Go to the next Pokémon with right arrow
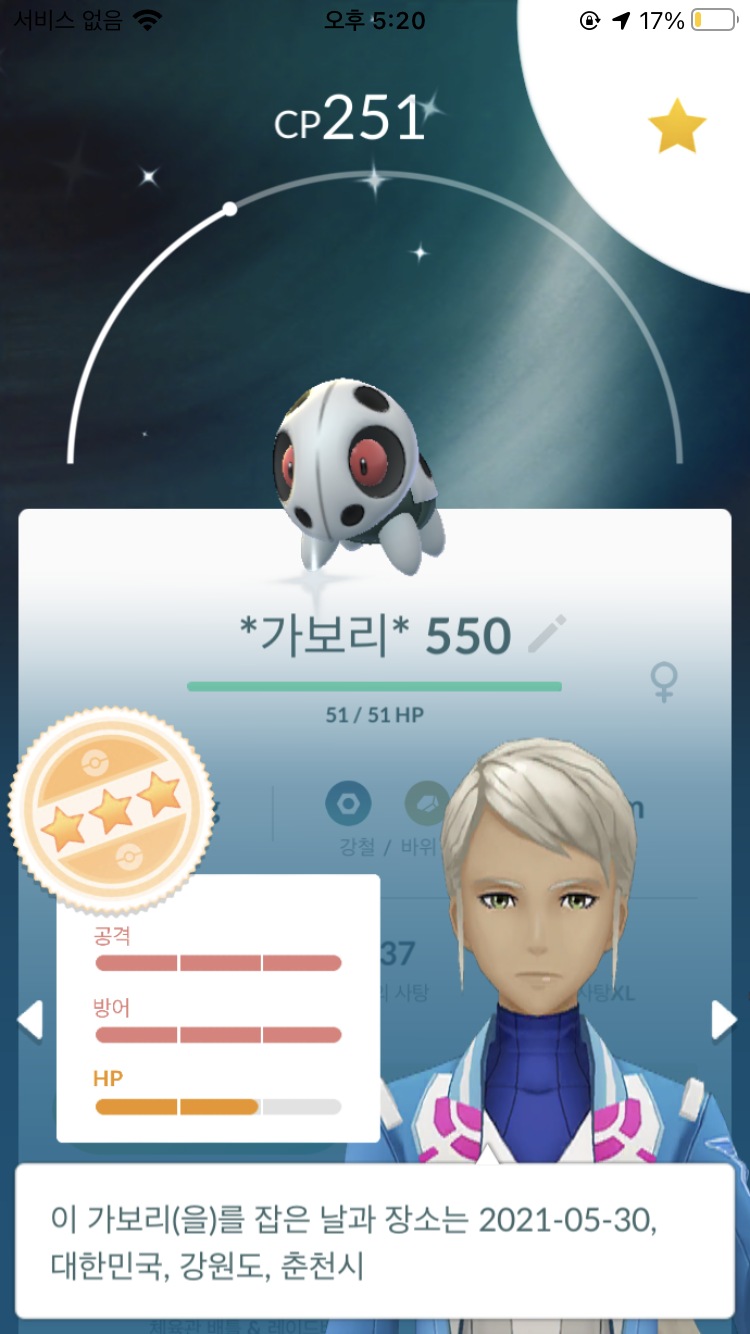 coord(722,1020)
